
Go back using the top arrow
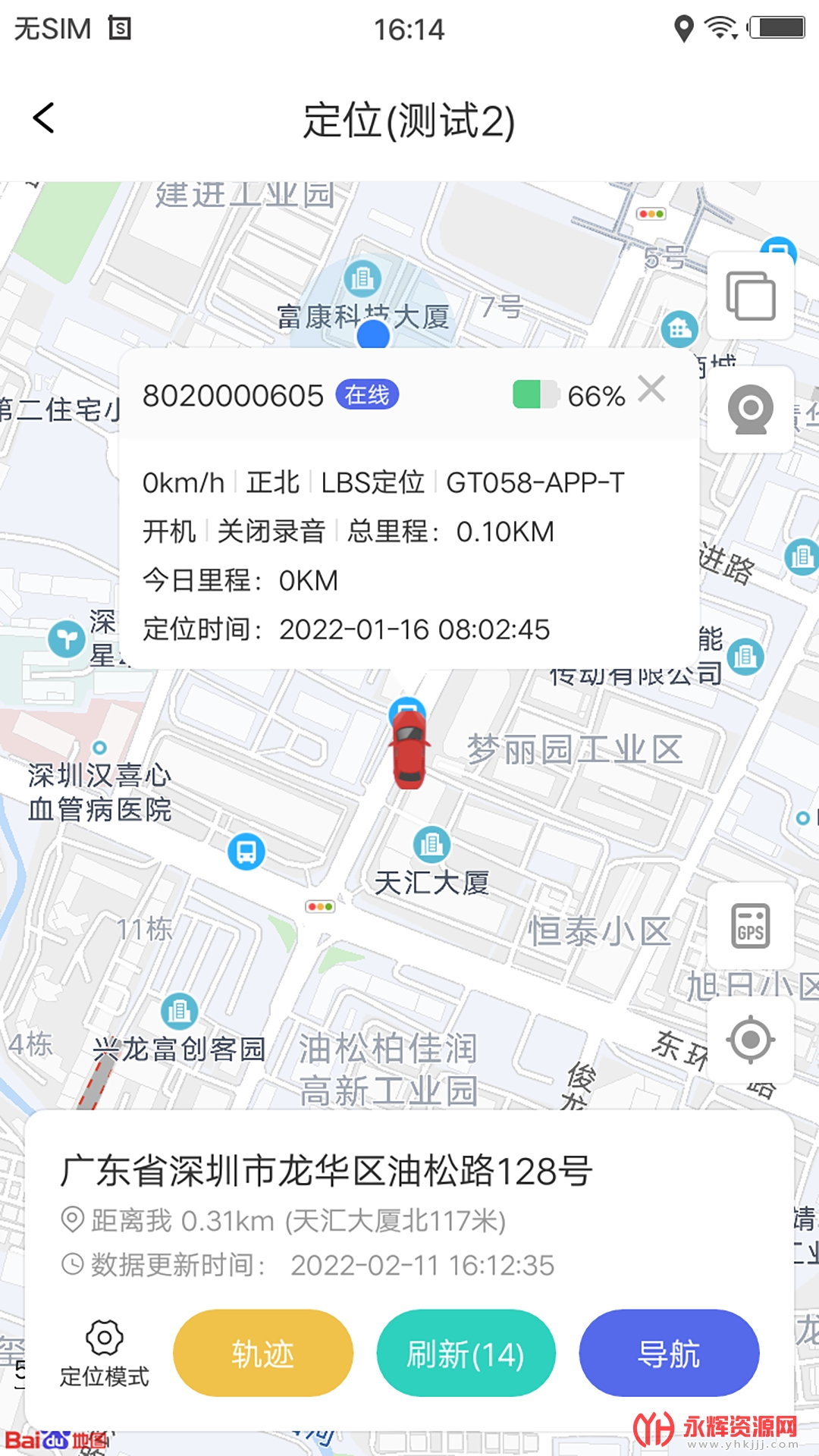click(x=44, y=118)
